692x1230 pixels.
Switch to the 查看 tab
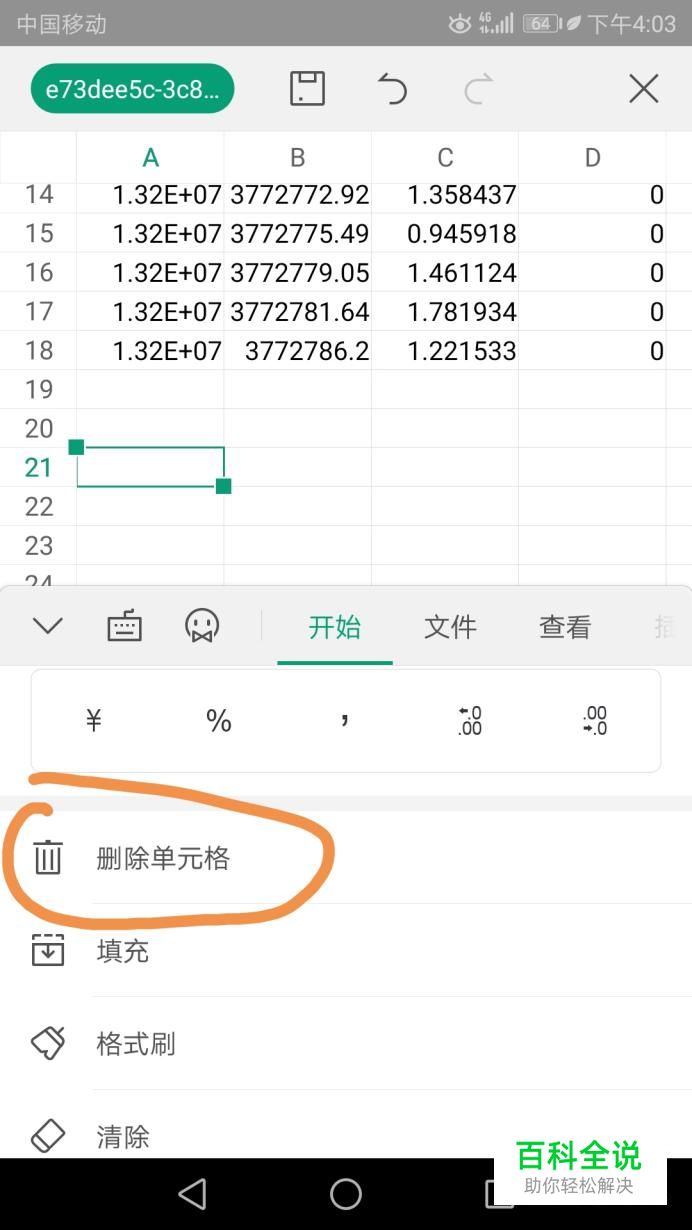pyautogui.click(x=565, y=627)
